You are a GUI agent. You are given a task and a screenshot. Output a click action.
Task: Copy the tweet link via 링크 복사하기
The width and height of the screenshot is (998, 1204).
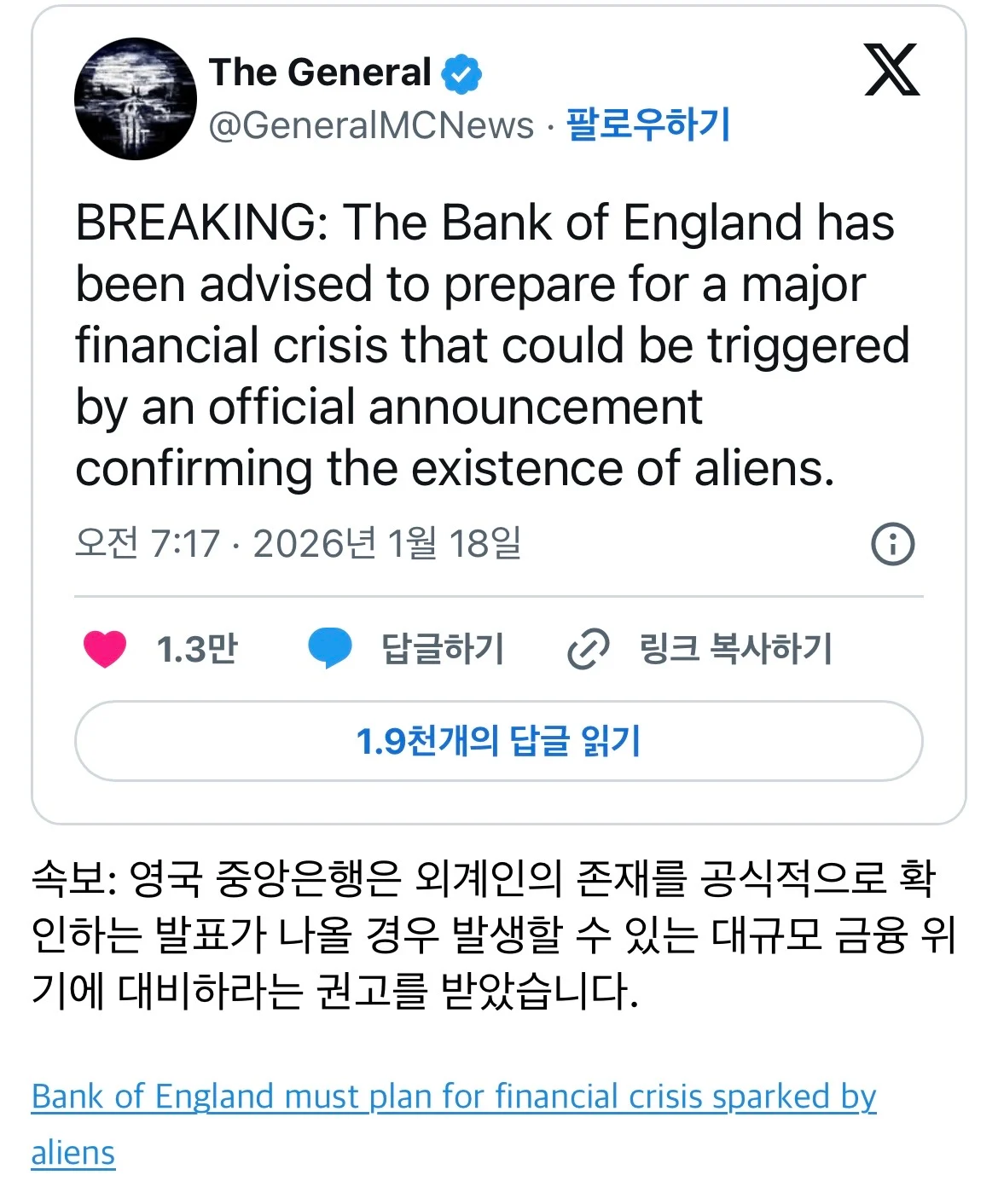700,649
